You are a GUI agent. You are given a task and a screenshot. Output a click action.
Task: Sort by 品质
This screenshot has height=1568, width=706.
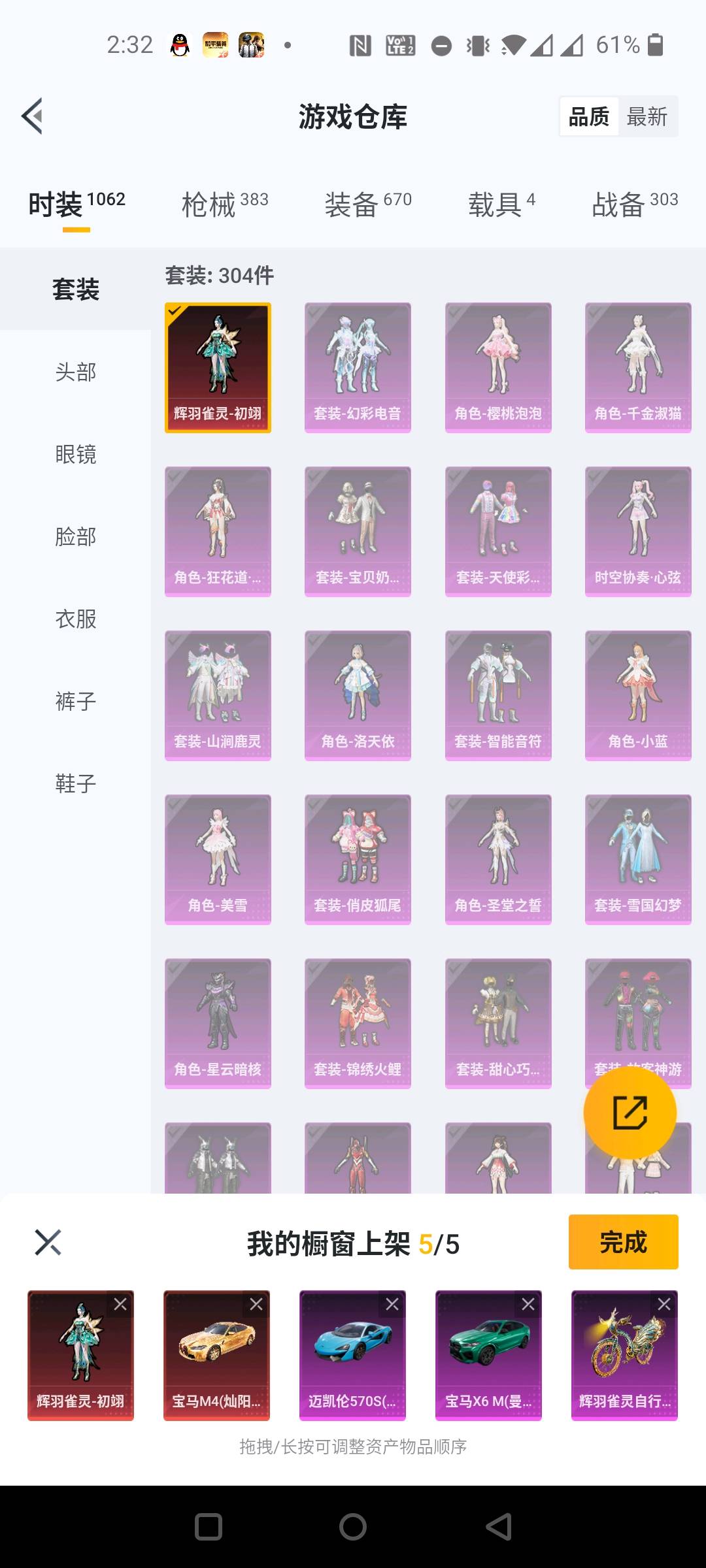click(x=589, y=117)
